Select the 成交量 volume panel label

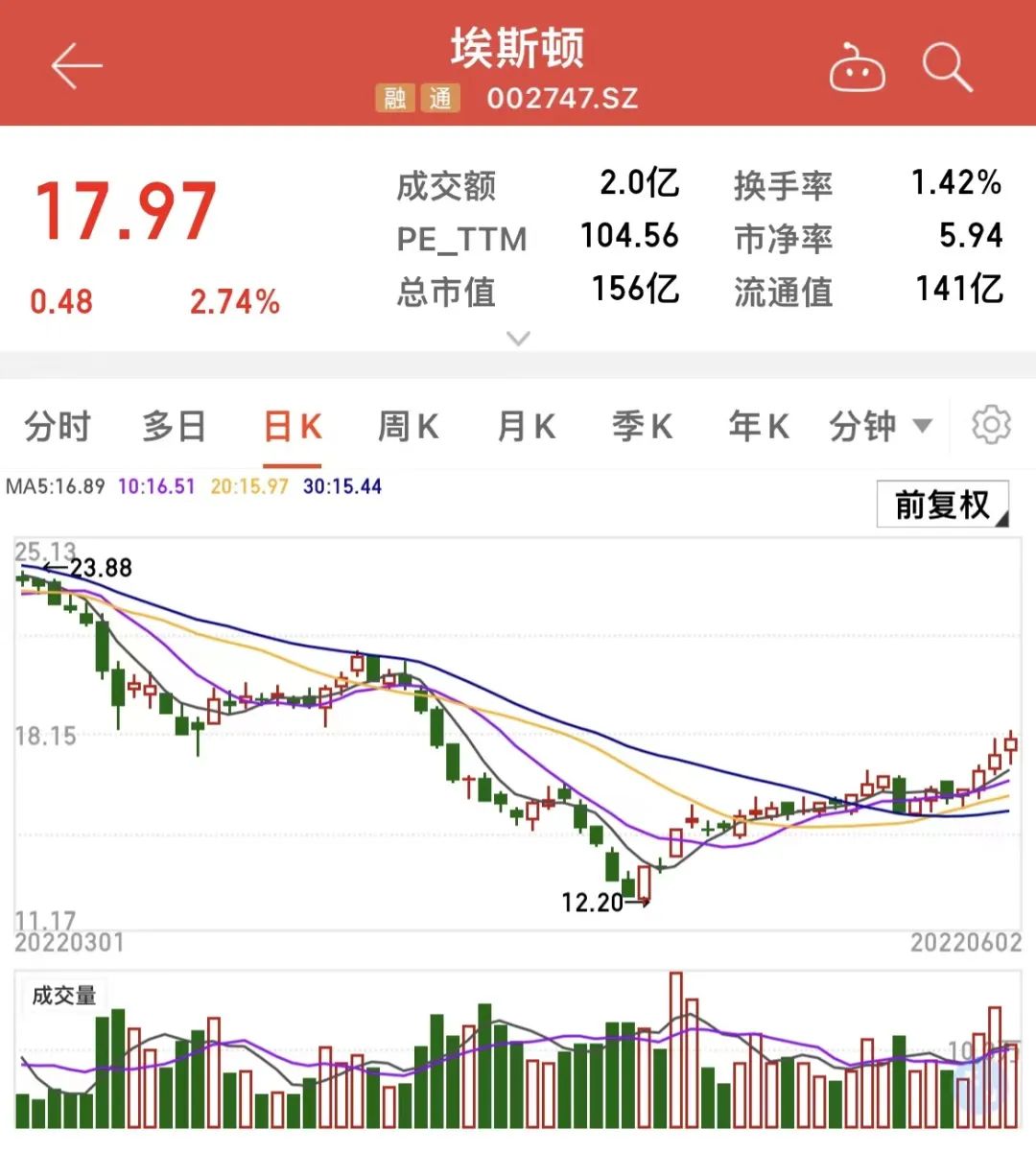[x=64, y=995]
